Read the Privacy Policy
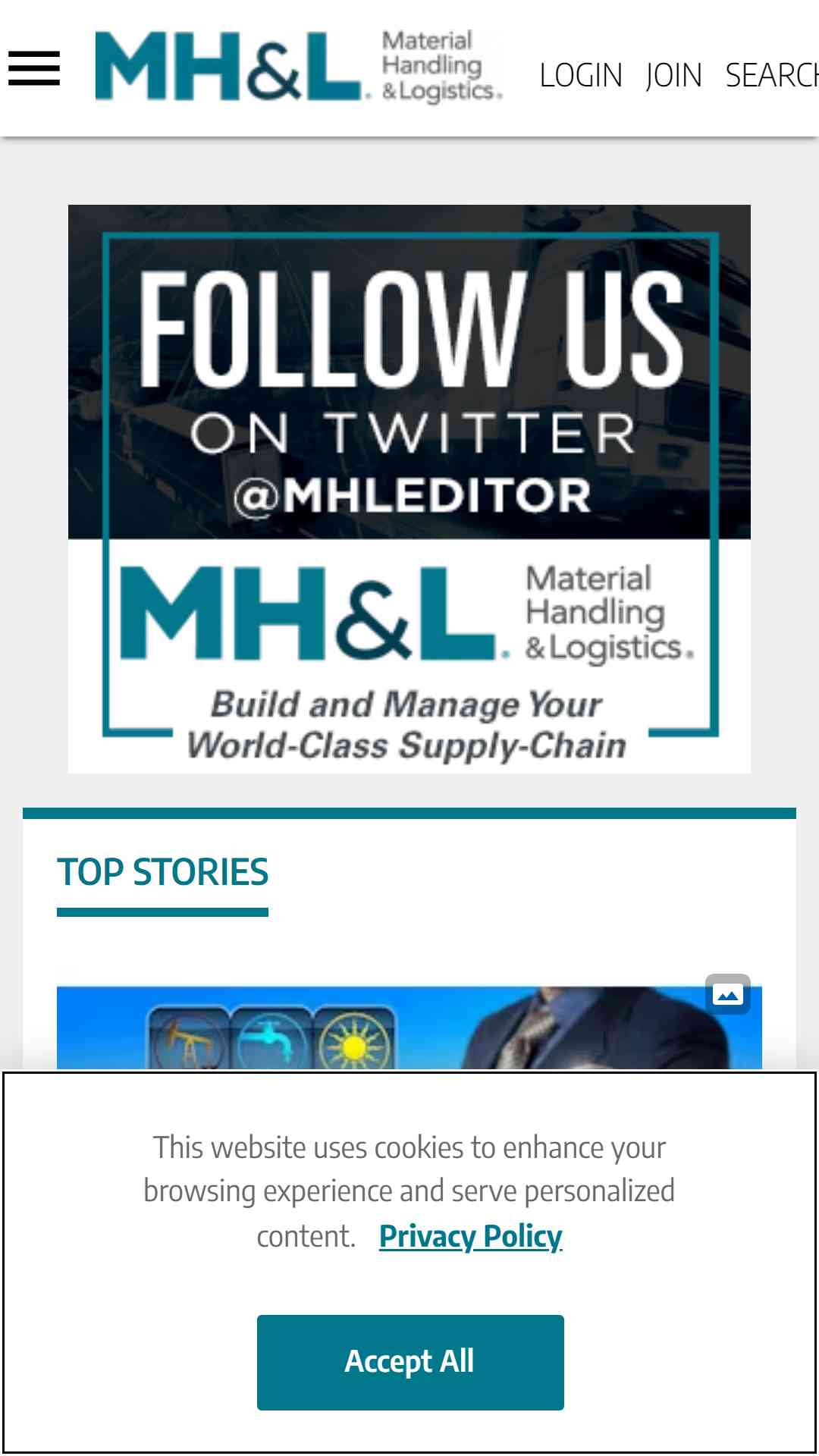819x1456 pixels. [470, 1236]
